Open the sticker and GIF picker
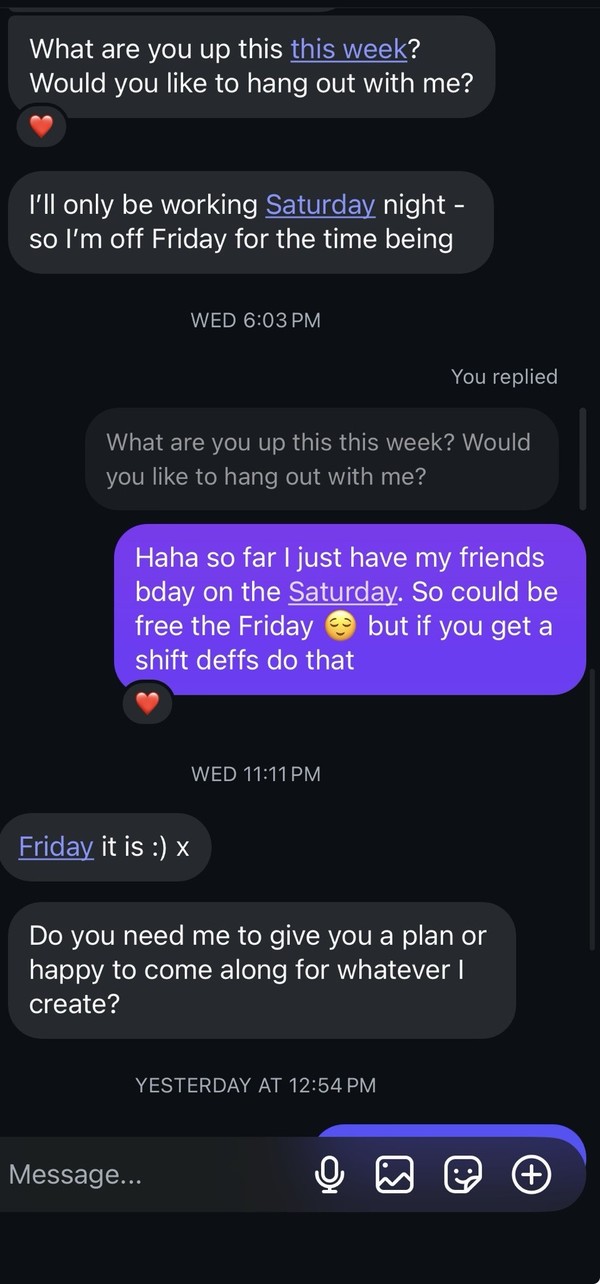 click(462, 1175)
